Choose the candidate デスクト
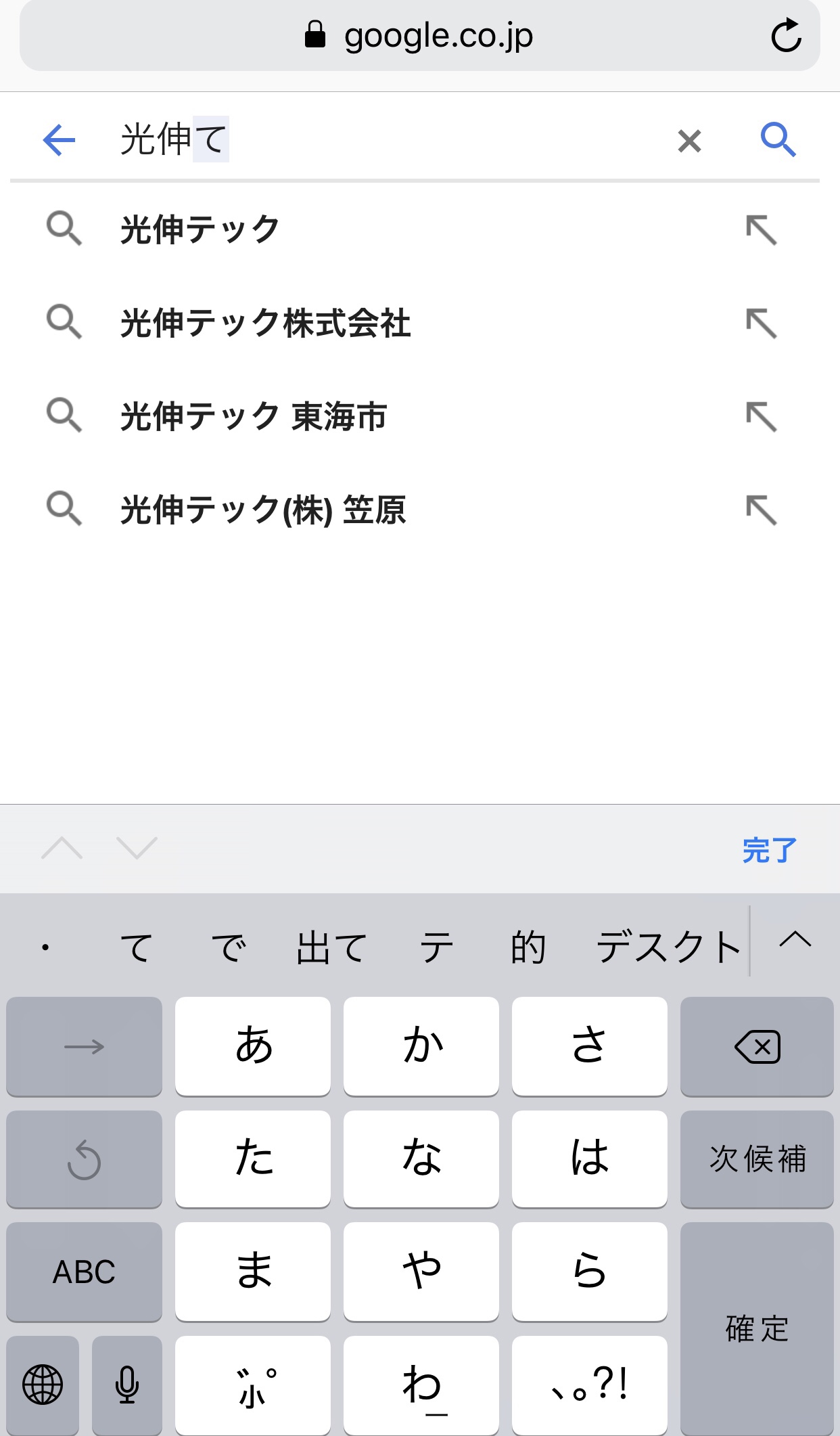Viewport: 840px width, 1436px height. (x=668, y=947)
